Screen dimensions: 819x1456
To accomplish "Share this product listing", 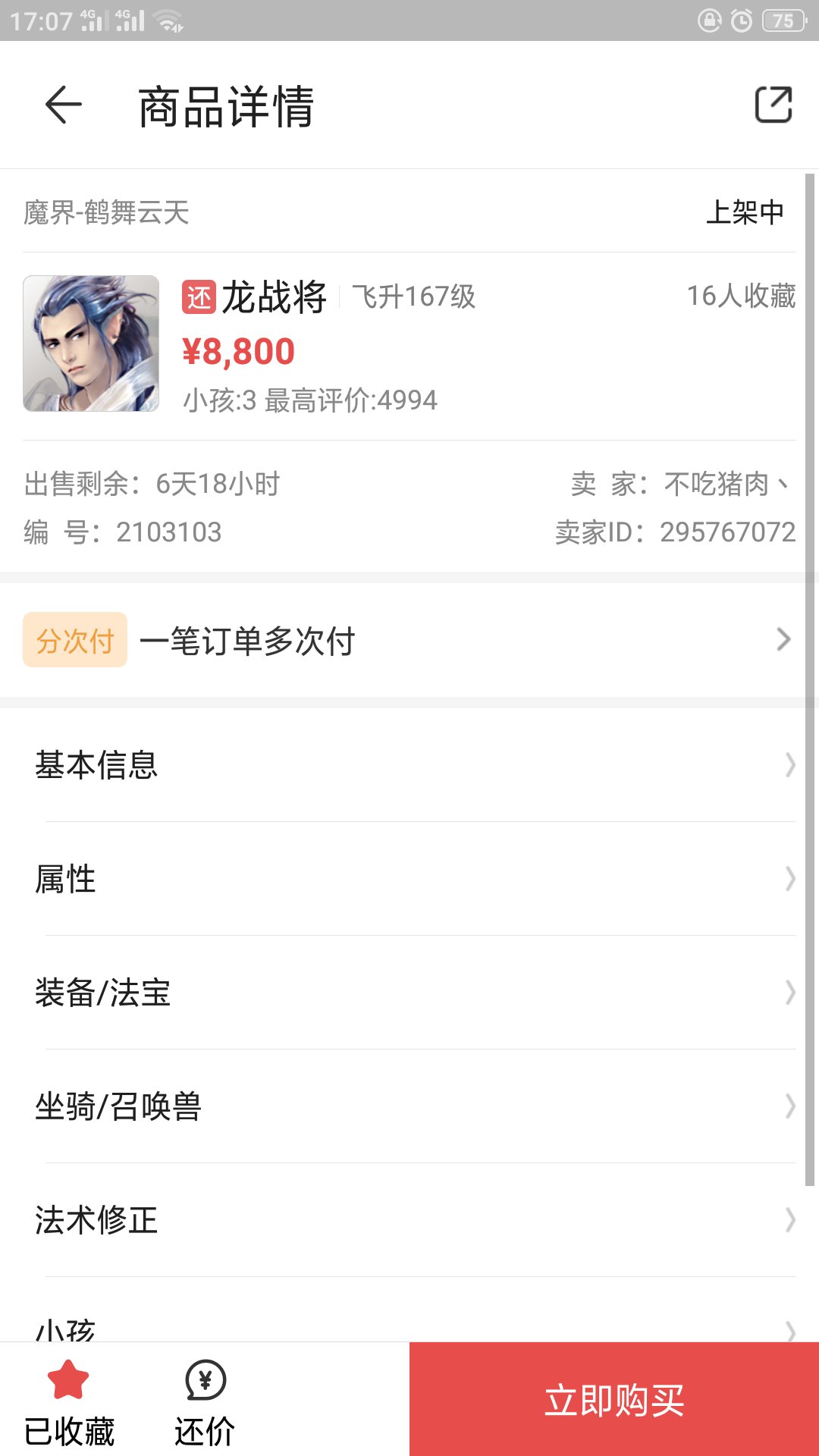I will click(773, 105).
